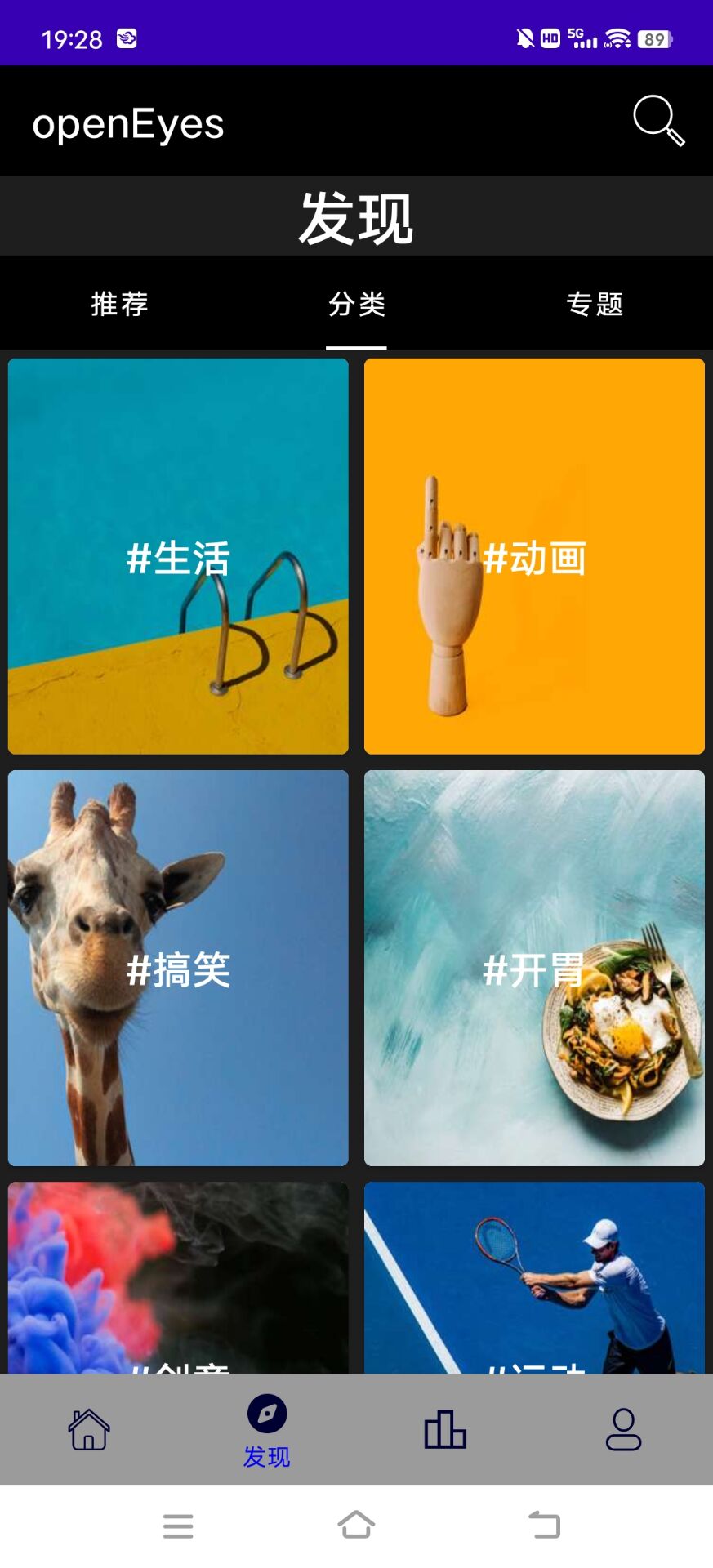Viewport: 713px width, 1568px height.
Task: Select the 分类 tab
Action: (x=356, y=304)
